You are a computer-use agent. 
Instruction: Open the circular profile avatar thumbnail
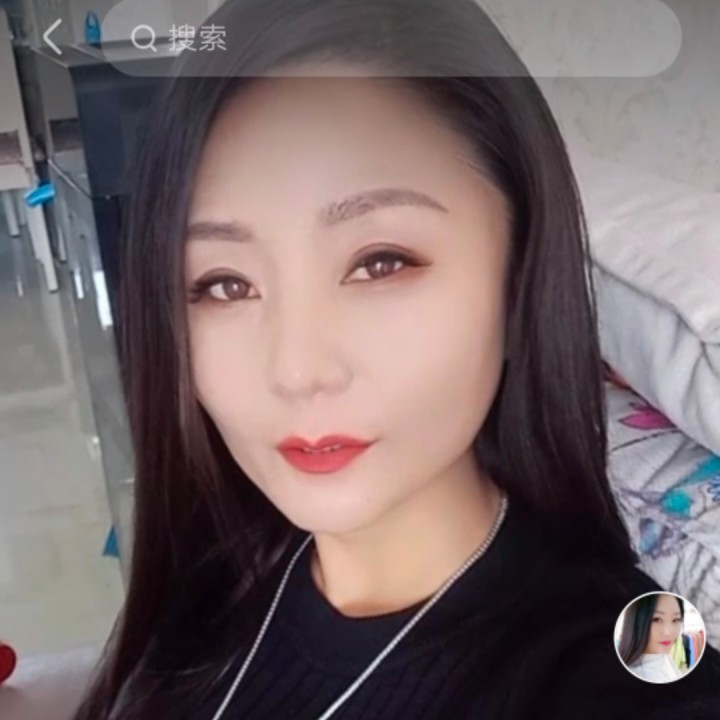(659, 637)
